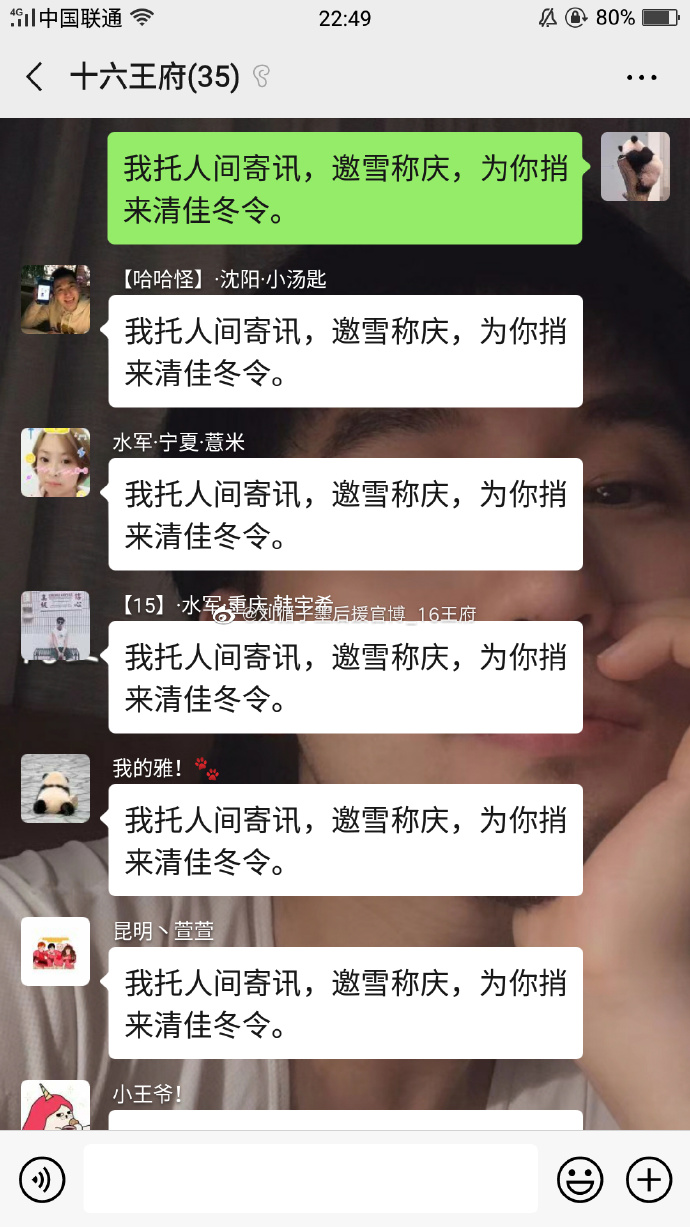Image resolution: width=690 pixels, height=1227 pixels.
Task: Open the avatar of 小王爷!
Action: coord(56,1106)
